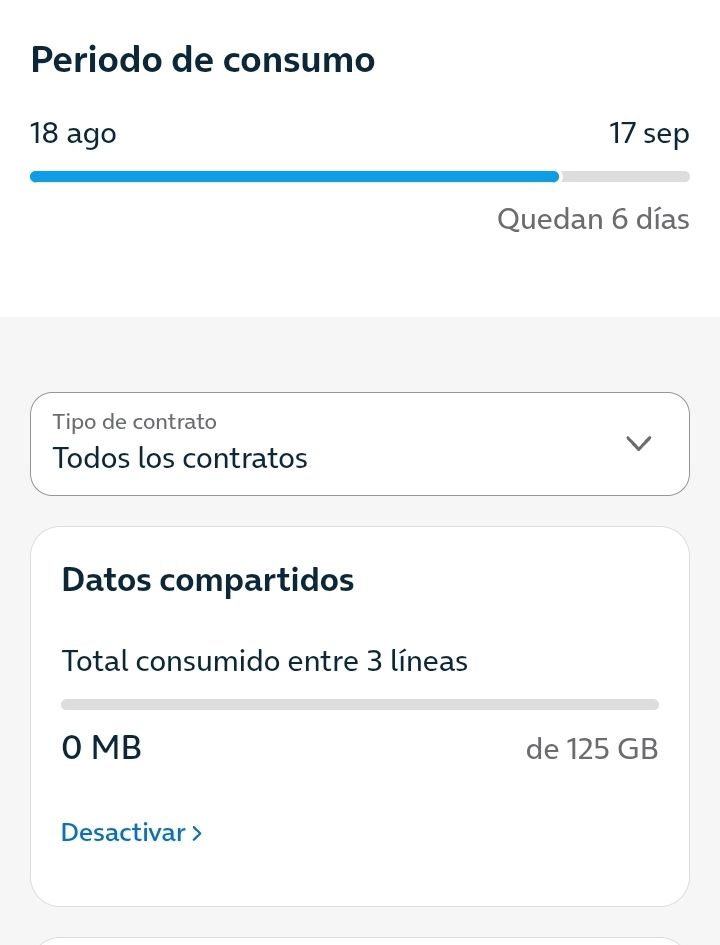Click Total consumido entre 3 líneas text
Viewport: 720px width, 945px height.
click(264, 661)
